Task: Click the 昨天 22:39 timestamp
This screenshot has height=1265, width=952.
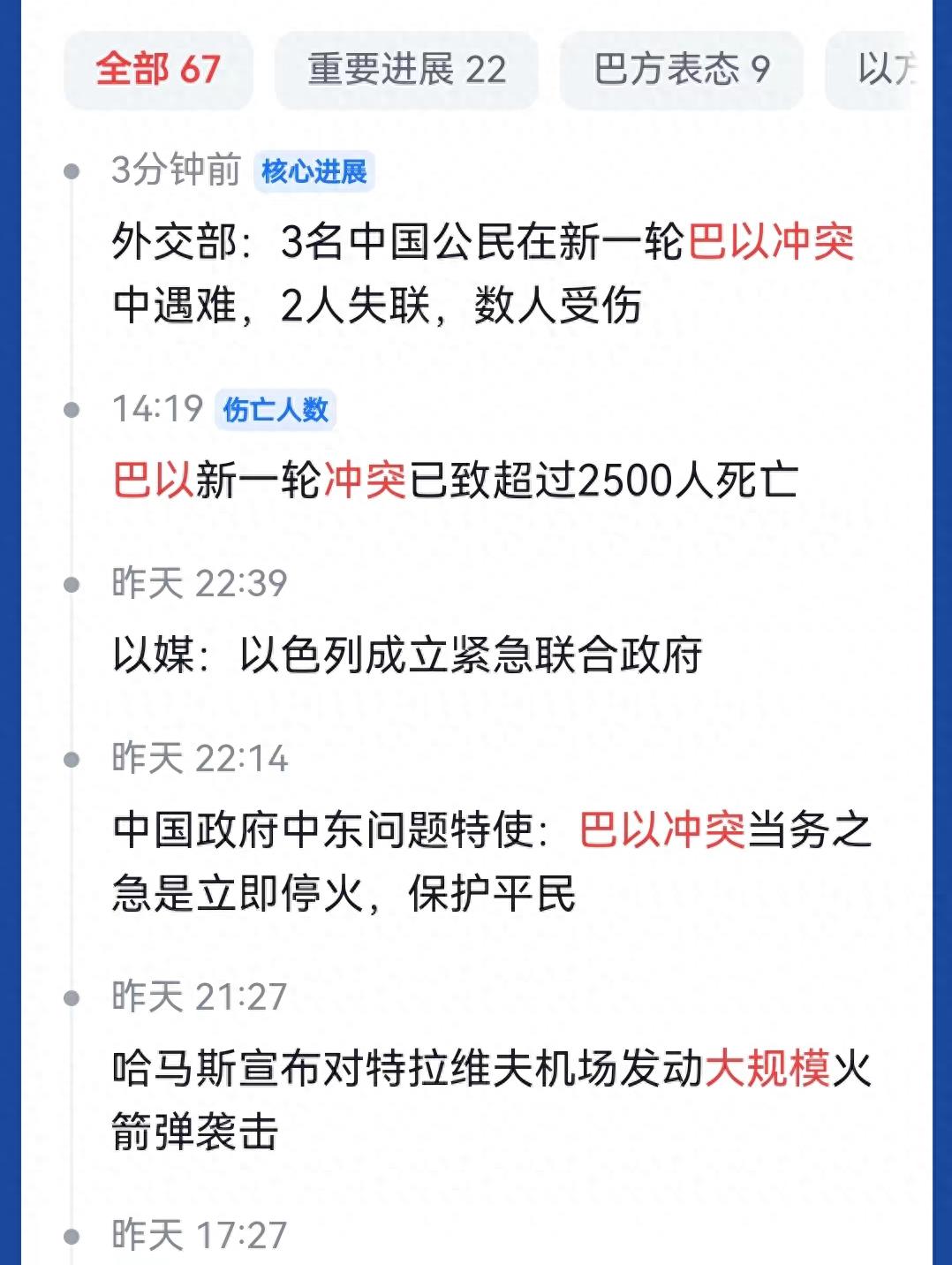Action: pos(198,582)
